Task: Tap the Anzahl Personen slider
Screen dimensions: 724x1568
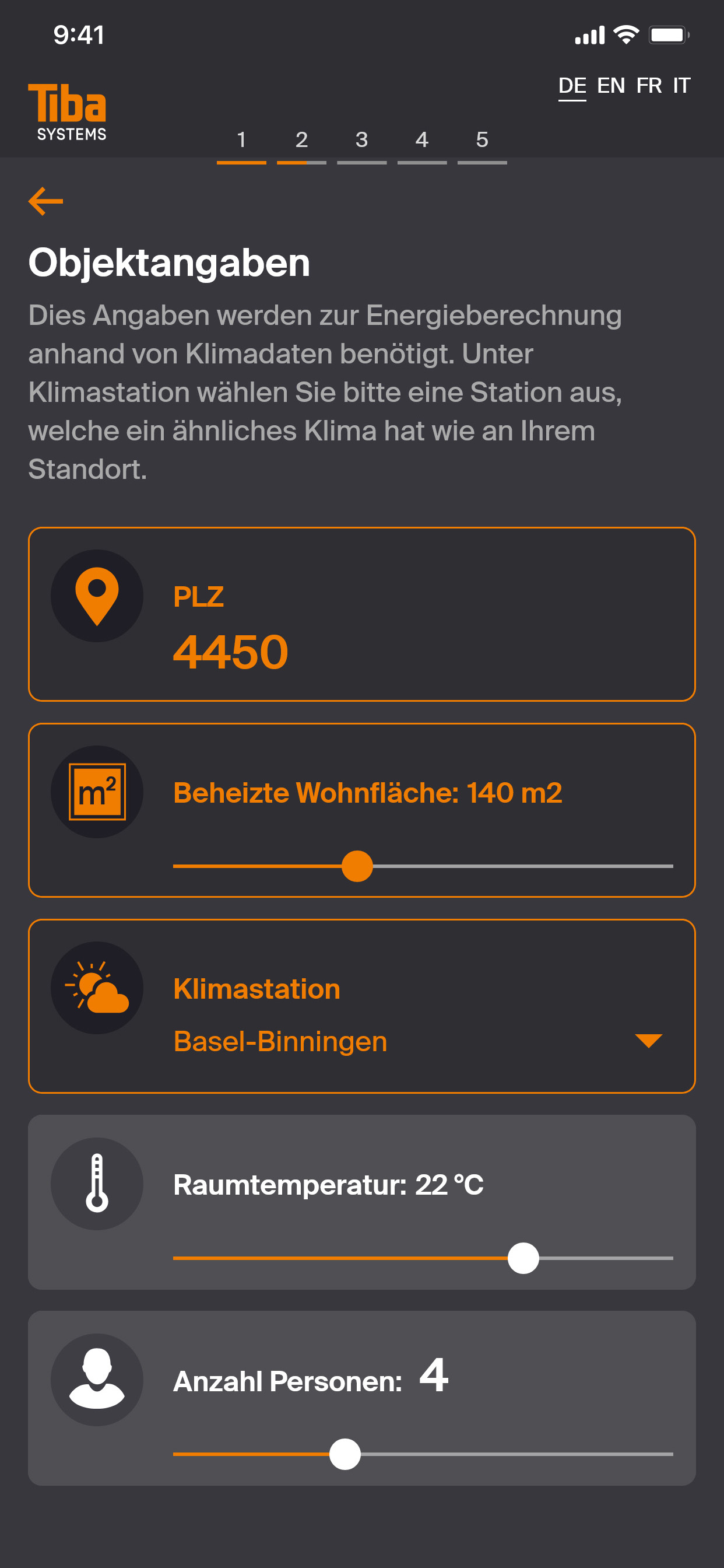Action: pyautogui.click(x=345, y=1454)
